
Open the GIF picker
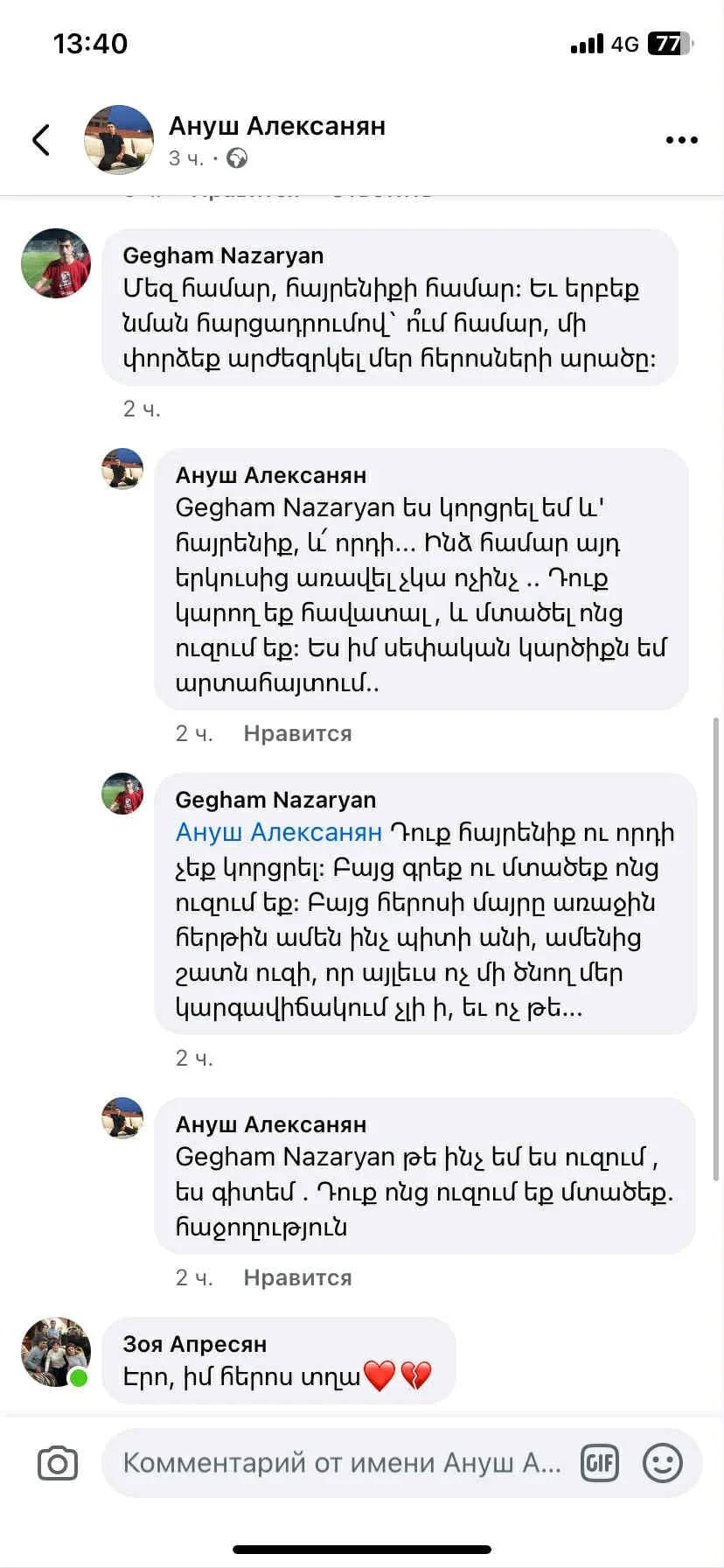[x=600, y=1463]
